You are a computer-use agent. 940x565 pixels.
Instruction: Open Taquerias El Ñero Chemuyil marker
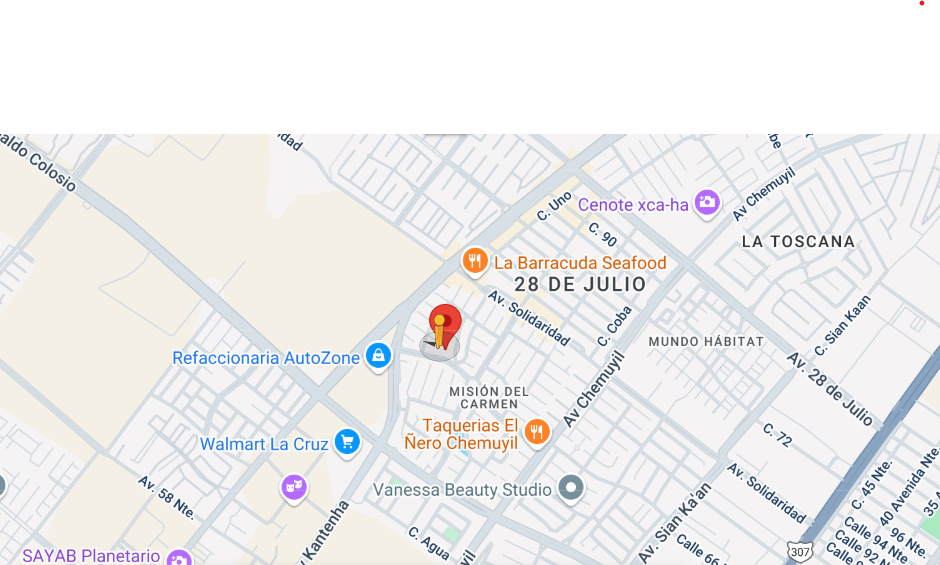click(538, 432)
